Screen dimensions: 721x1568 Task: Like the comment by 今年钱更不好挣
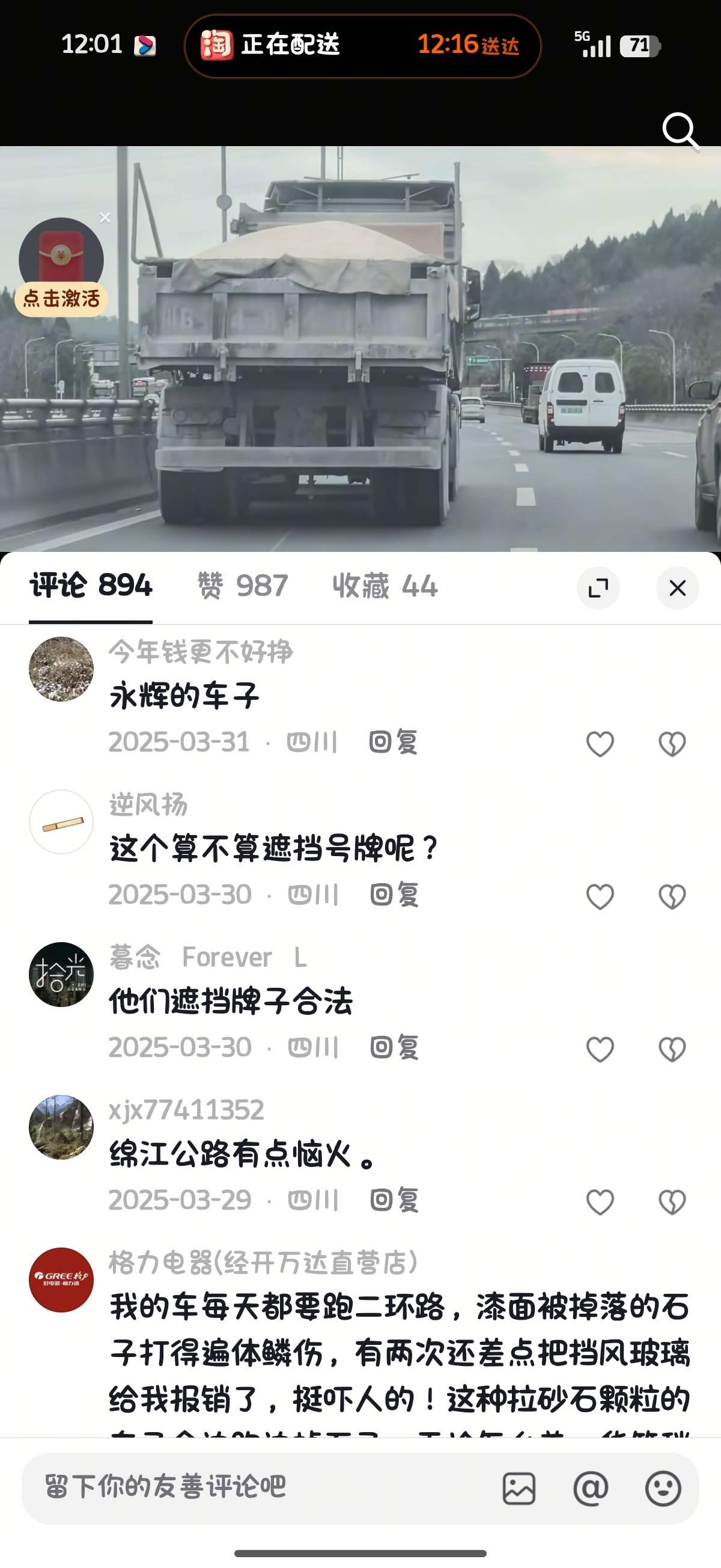[x=600, y=744]
